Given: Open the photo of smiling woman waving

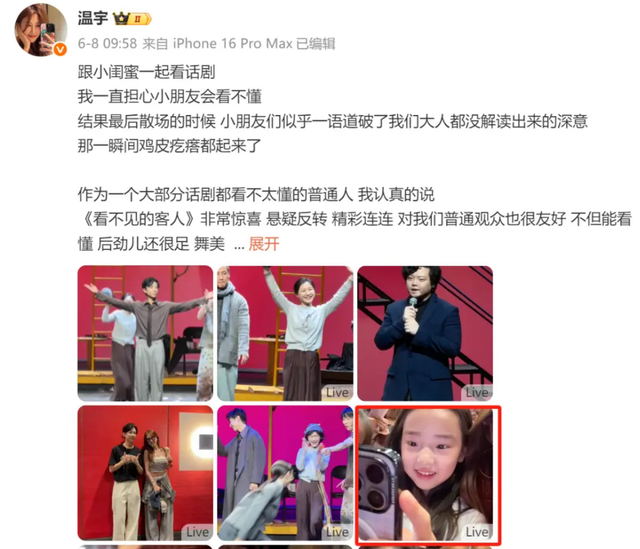Looking at the screenshot, I should click(x=285, y=334).
